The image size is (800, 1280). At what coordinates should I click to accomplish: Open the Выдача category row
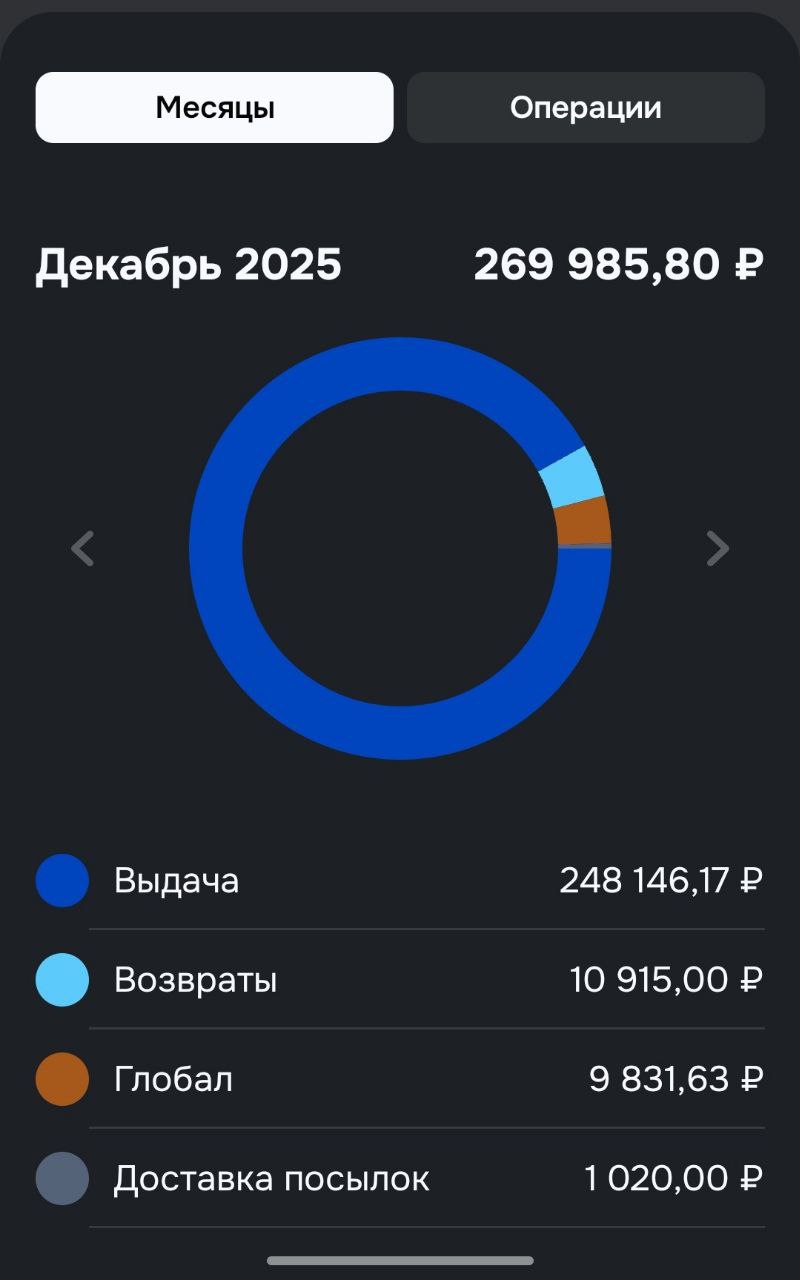click(x=400, y=881)
